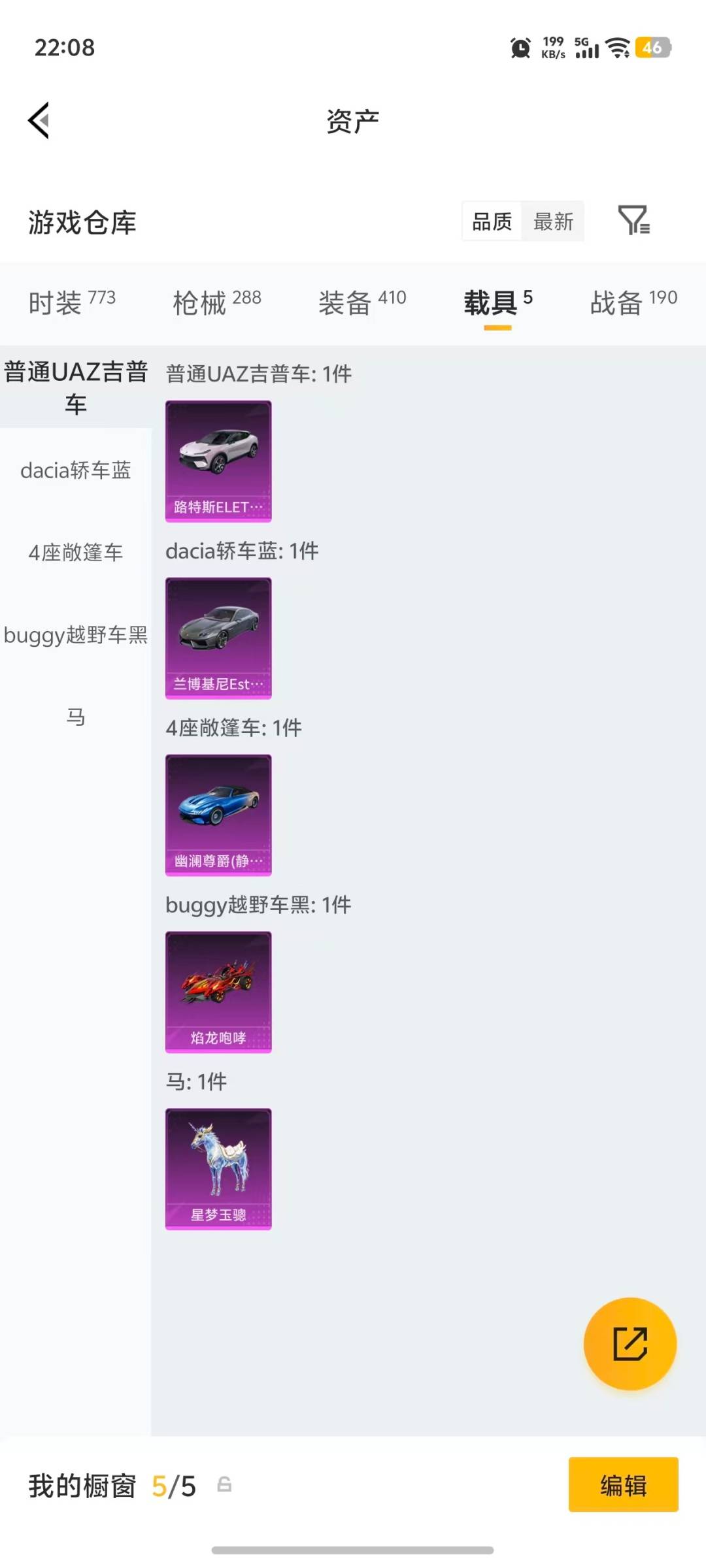Click the back arrow to leave 资产 page
Image resolution: width=706 pixels, height=1568 pixels.
pyautogui.click(x=38, y=121)
